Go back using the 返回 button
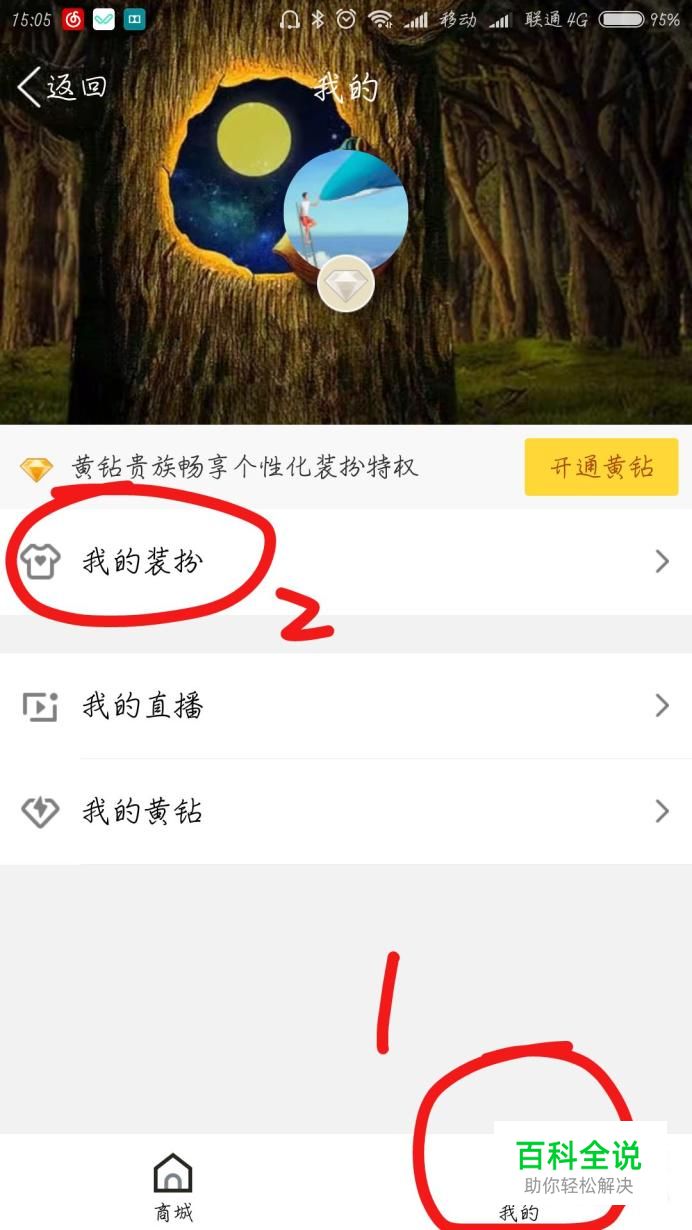Viewport: 692px width, 1230px height. click(x=62, y=87)
